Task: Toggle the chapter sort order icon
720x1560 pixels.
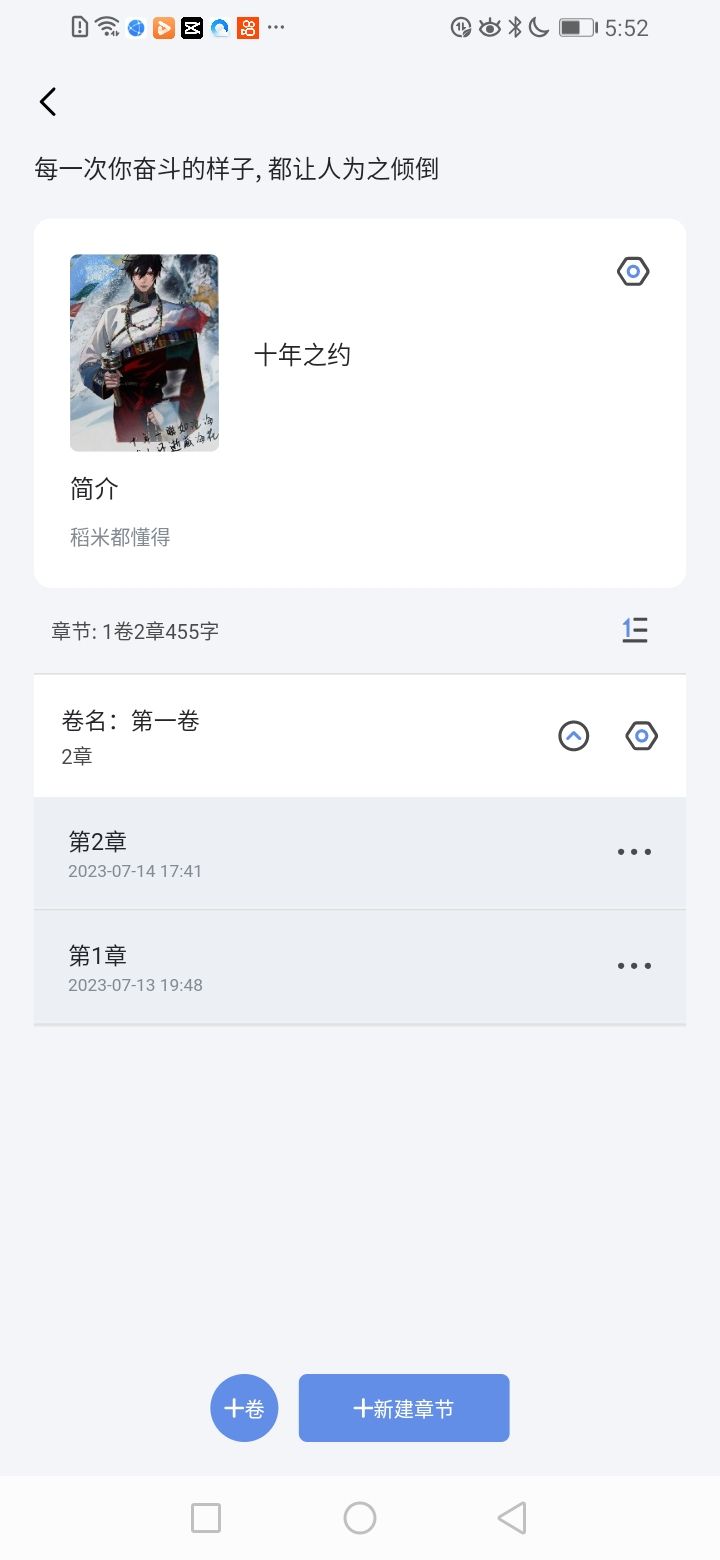Action: [x=635, y=630]
